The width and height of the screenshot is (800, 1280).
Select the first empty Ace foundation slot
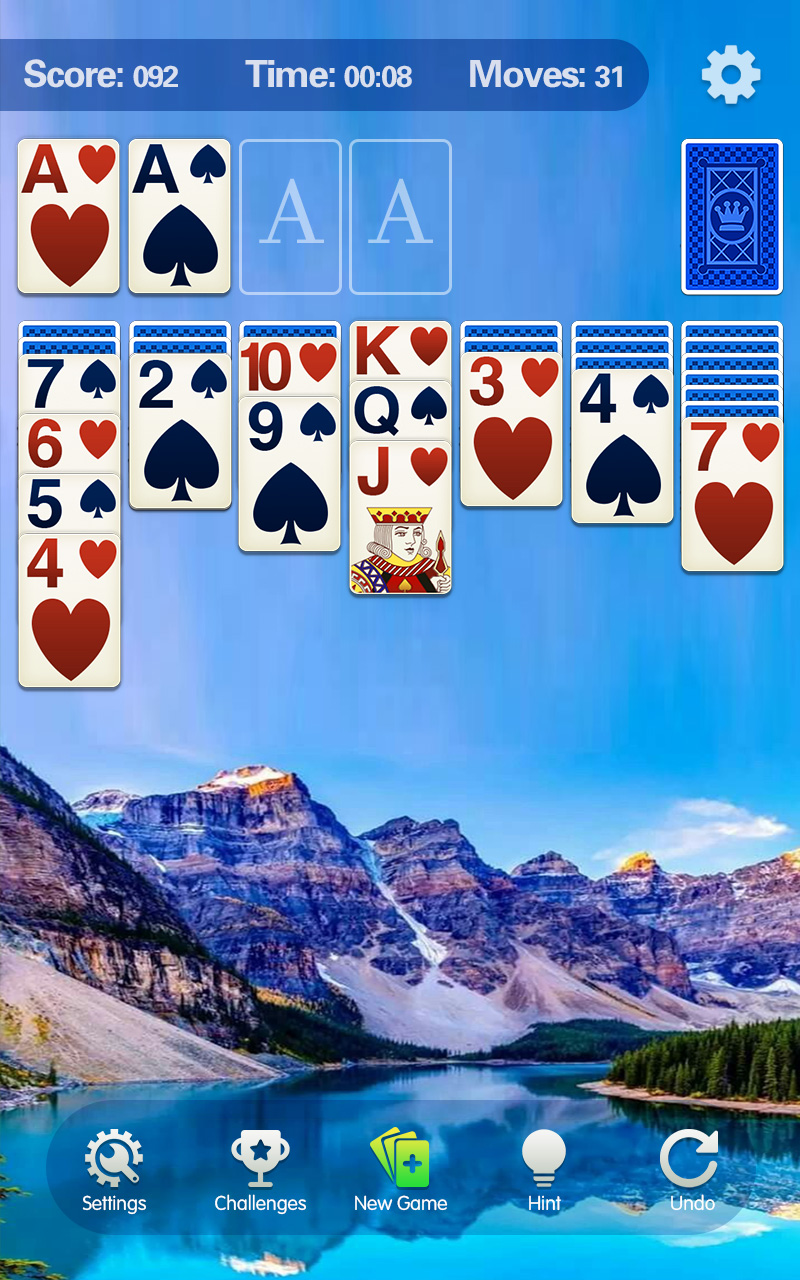[x=290, y=217]
